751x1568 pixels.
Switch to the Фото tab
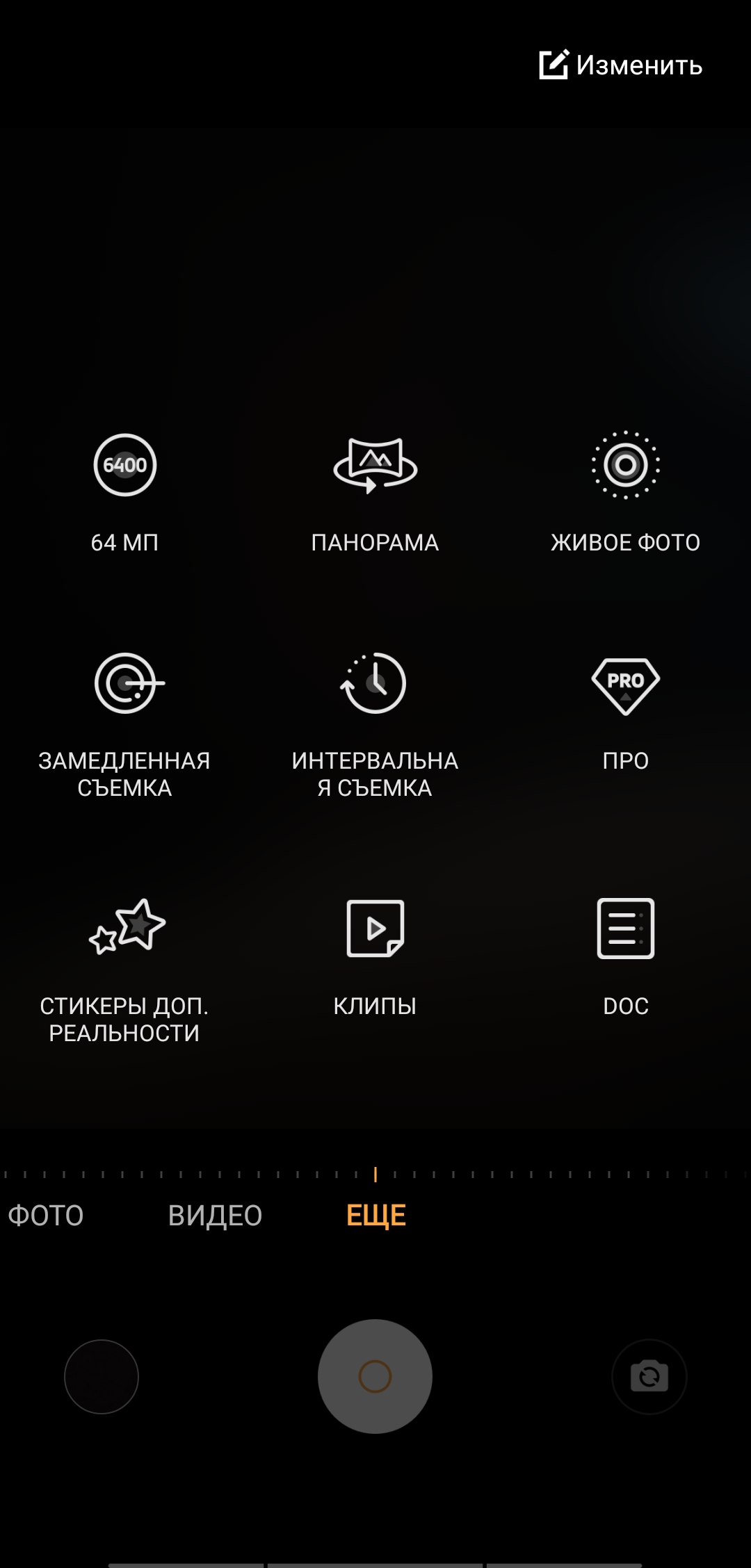click(46, 1216)
